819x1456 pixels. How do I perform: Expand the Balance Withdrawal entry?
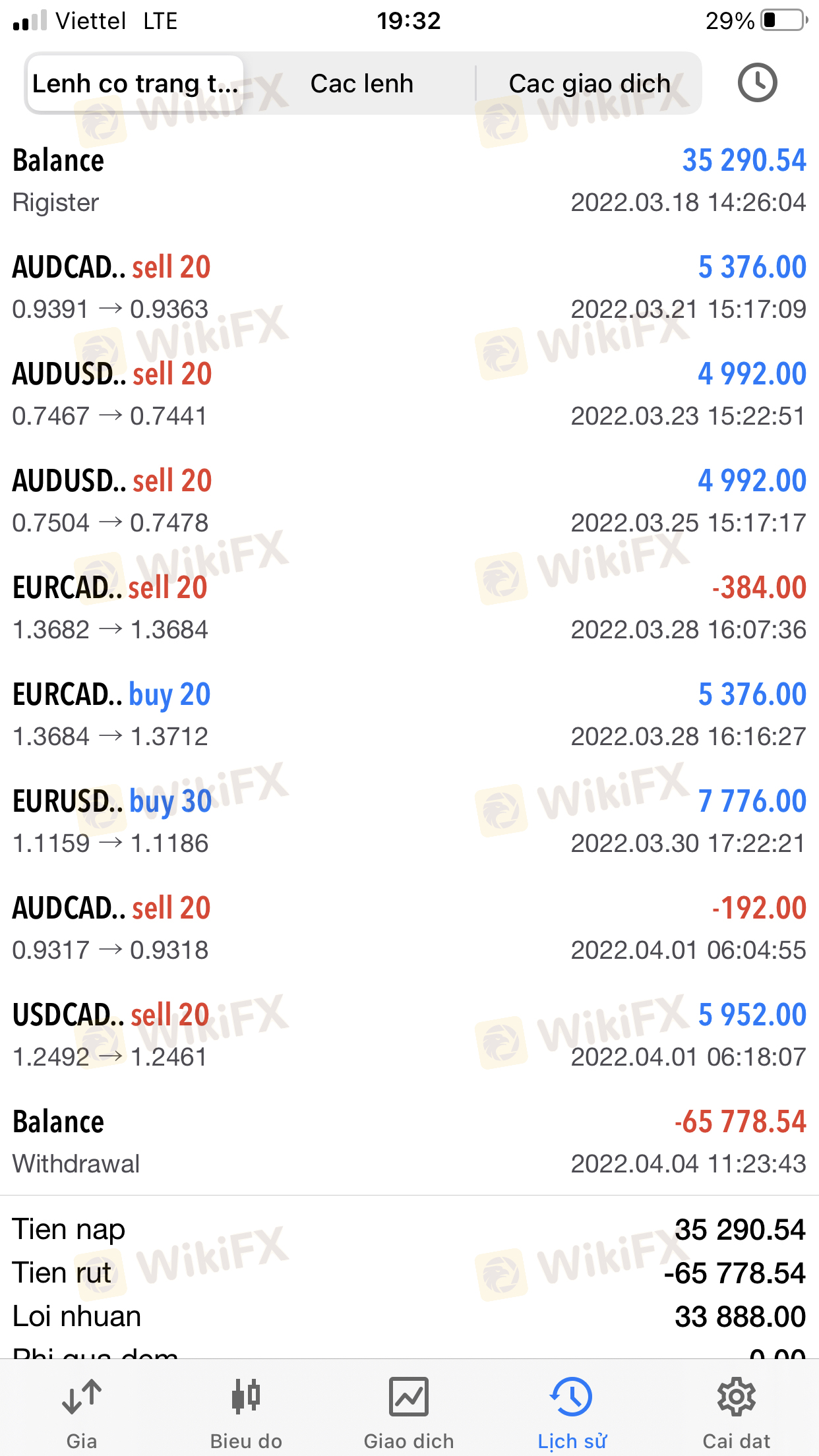409,1141
